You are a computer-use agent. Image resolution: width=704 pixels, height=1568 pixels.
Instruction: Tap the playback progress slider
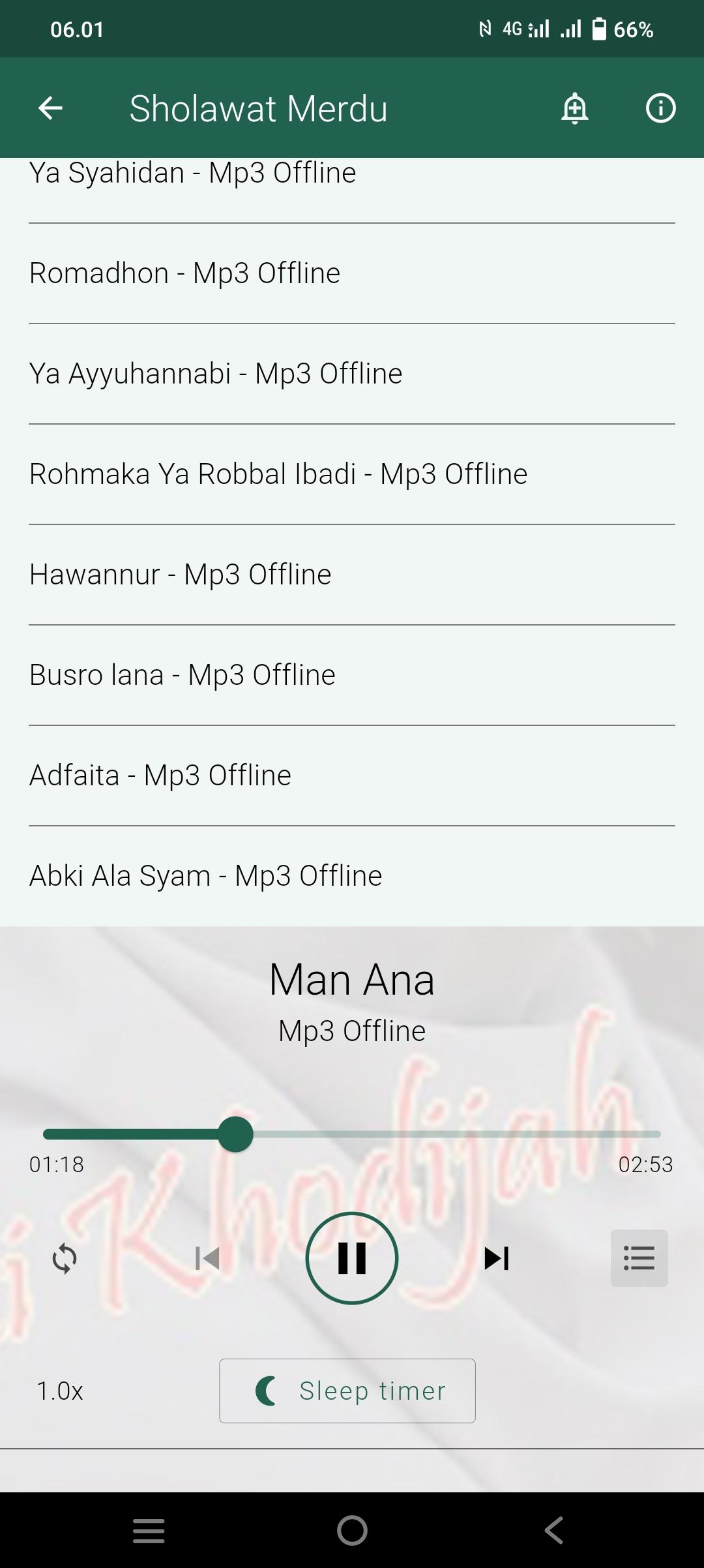(352, 1134)
